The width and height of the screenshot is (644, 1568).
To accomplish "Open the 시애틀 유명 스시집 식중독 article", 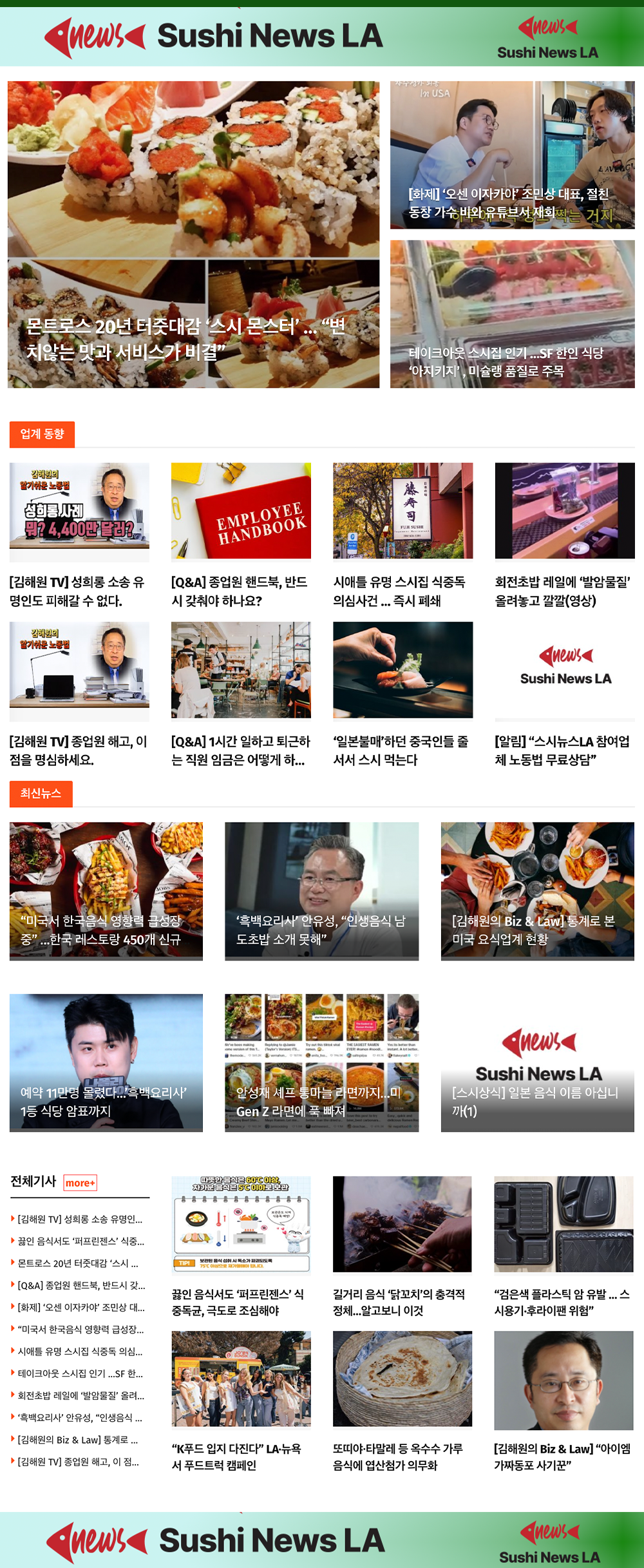I will [x=399, y=591].
